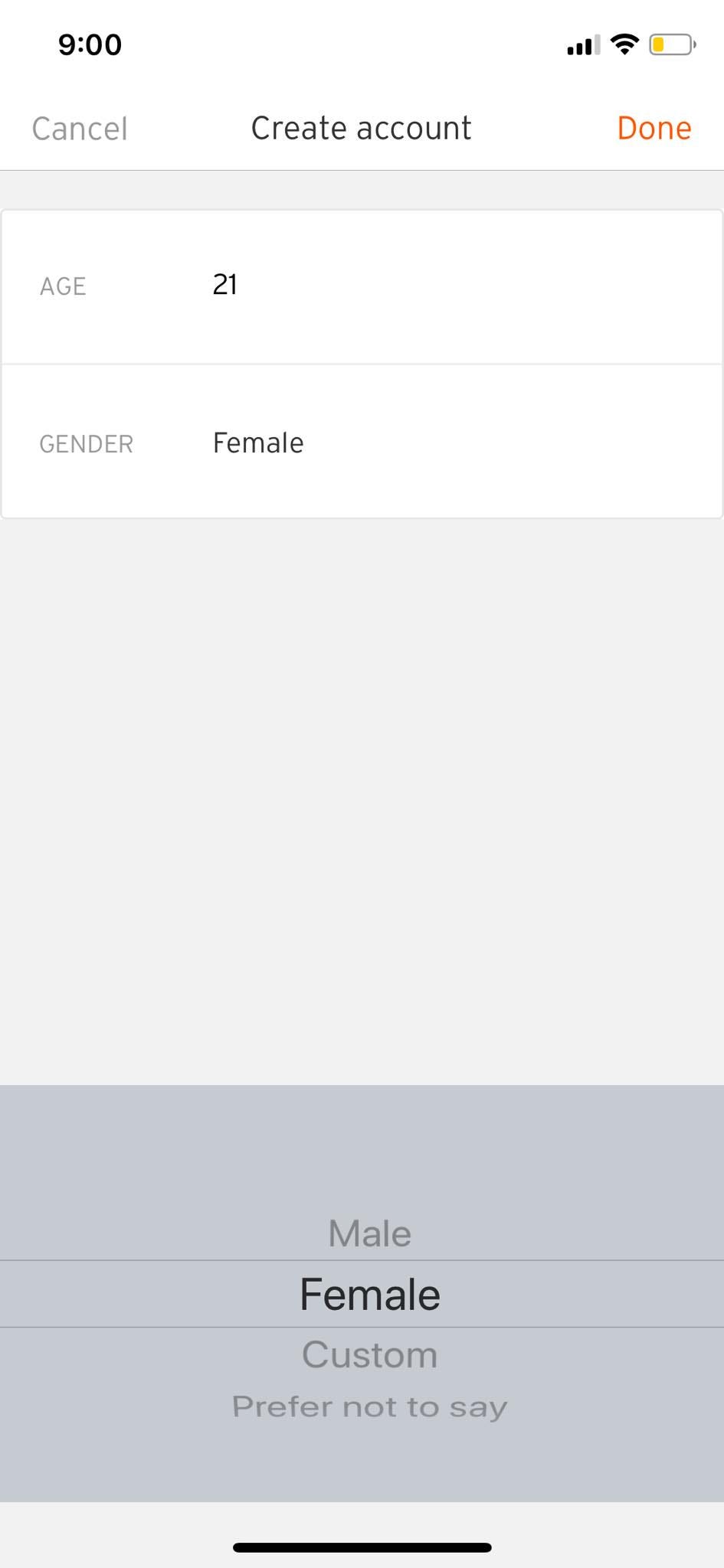Screen dimensions: 724x1568
Task: Cancel account creation
Action: click(x=80, y=129)
